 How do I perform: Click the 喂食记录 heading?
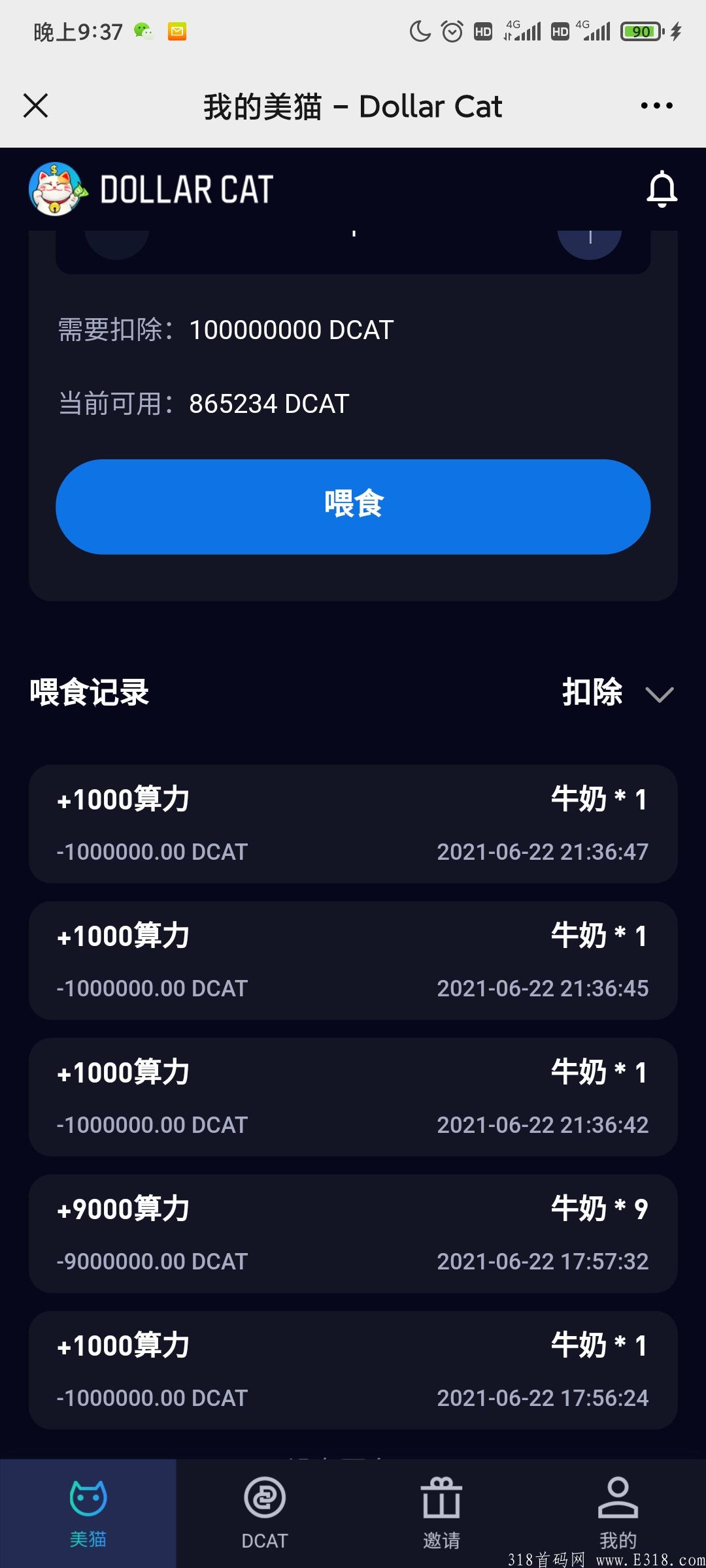[88, 694]
